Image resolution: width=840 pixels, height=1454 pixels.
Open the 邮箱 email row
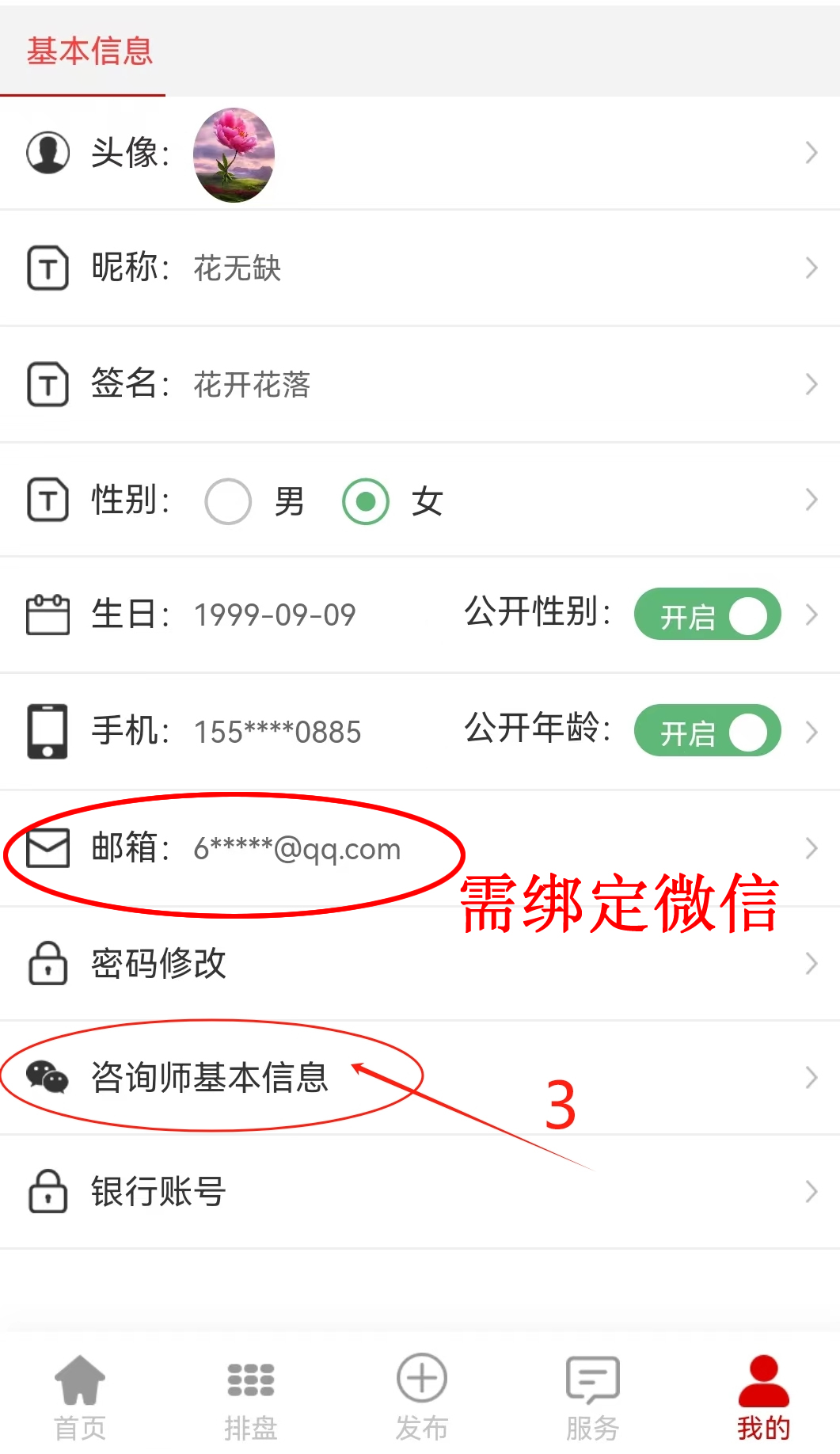point(297,849)
